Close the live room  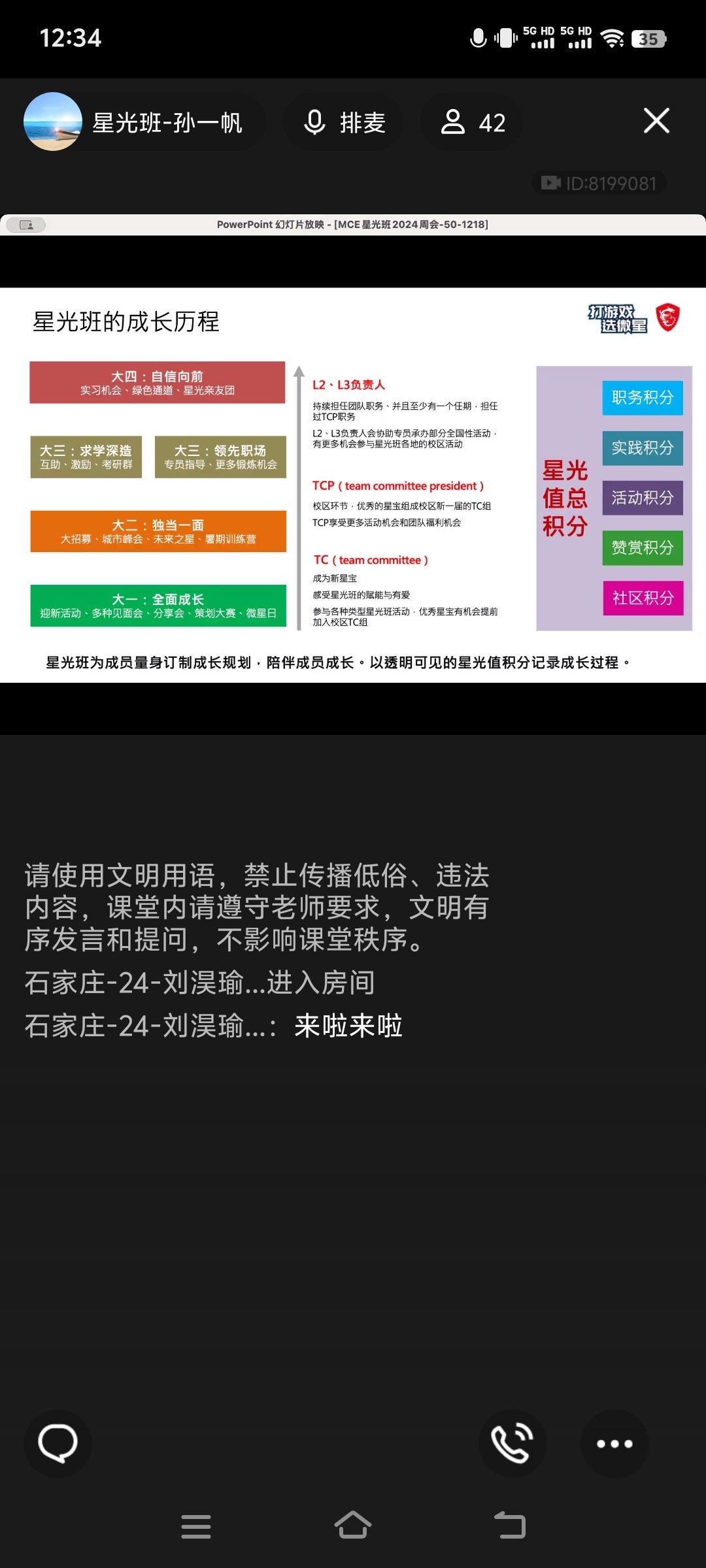tap(656, 121)
